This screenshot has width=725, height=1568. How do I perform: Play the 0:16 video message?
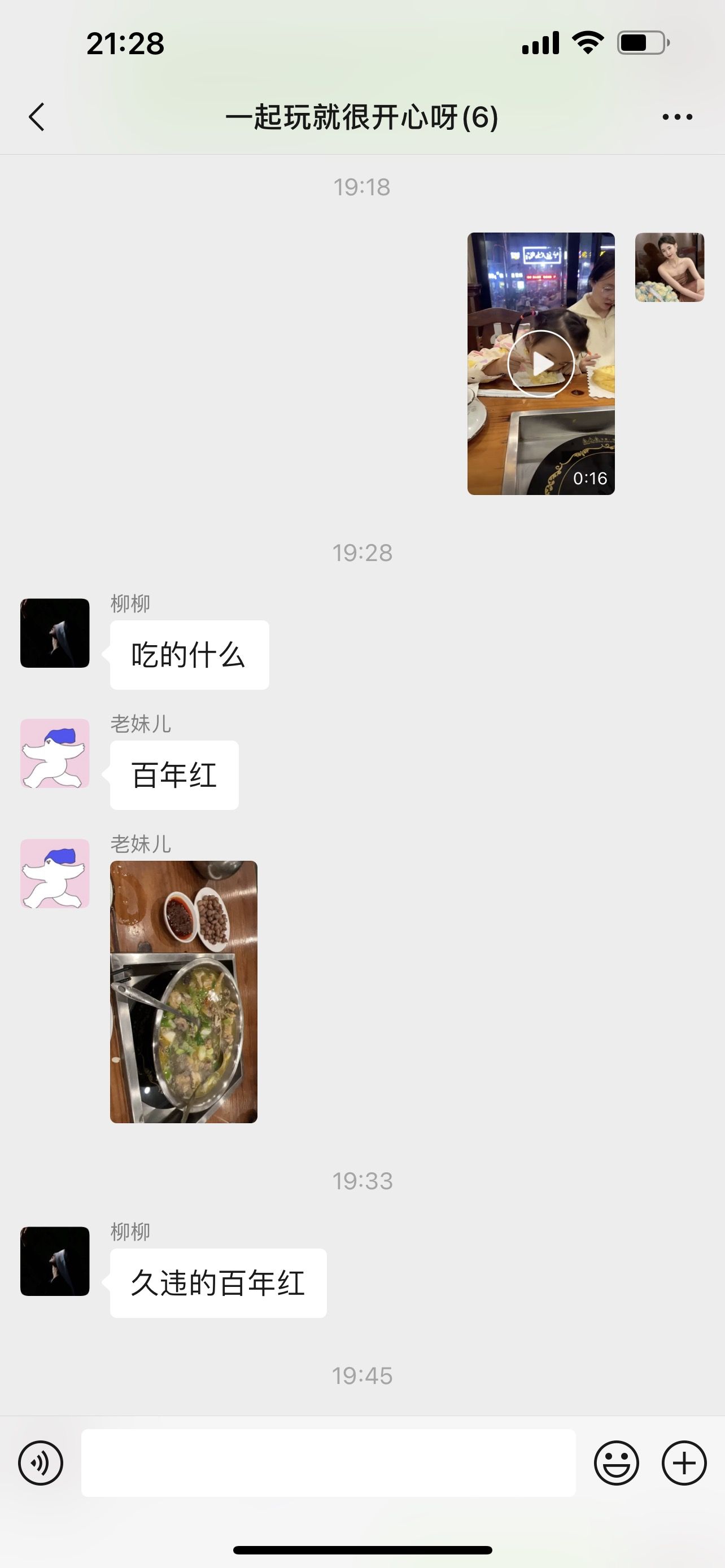[541, 363]
